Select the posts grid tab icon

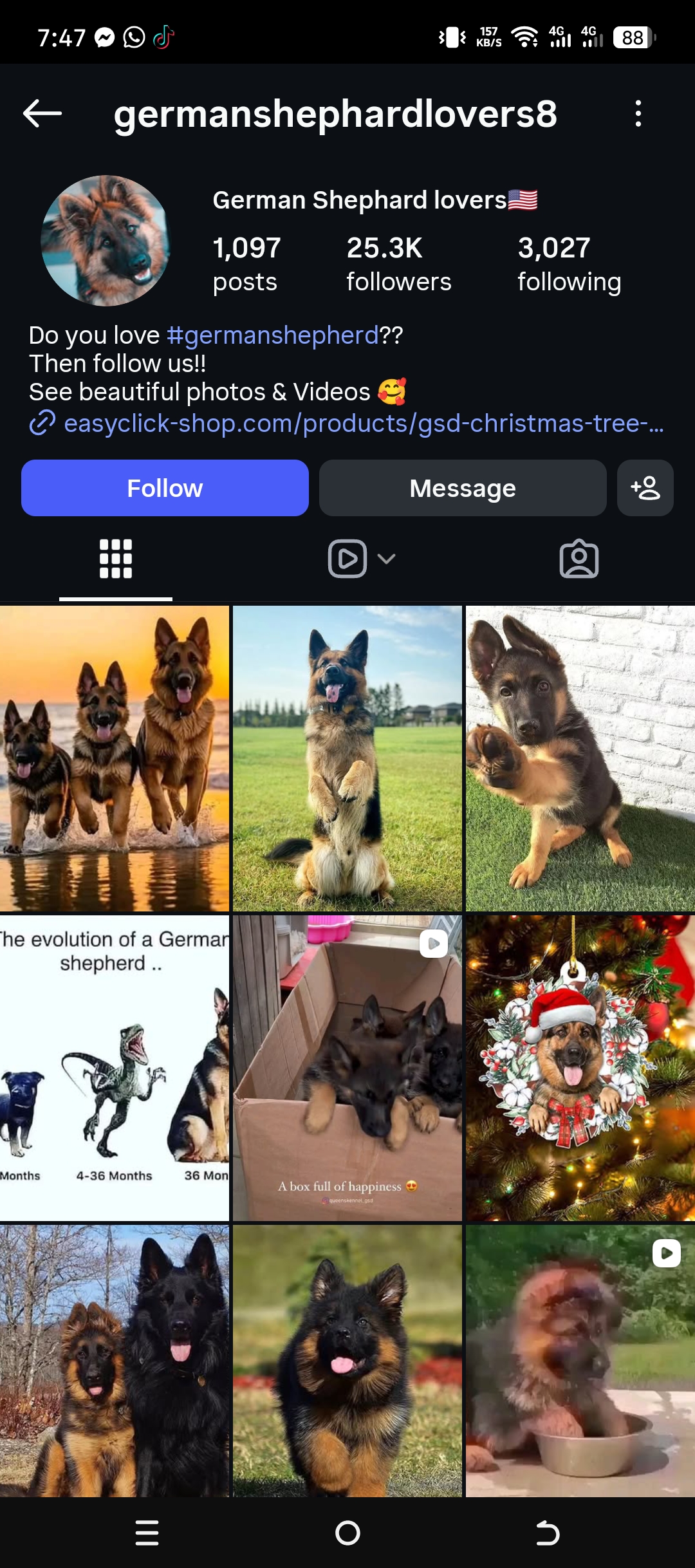point(115,559)
